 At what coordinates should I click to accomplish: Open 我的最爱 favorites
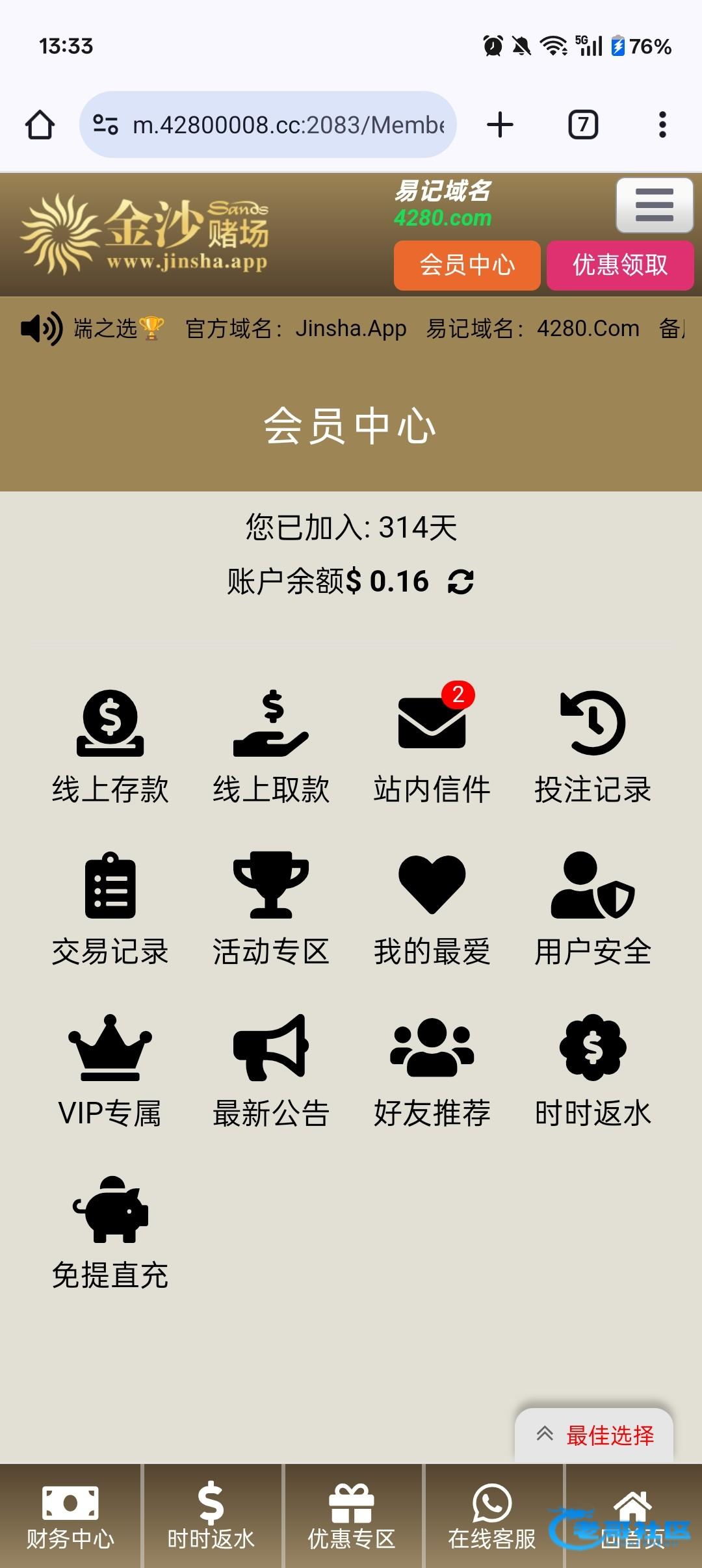[432, 909]
